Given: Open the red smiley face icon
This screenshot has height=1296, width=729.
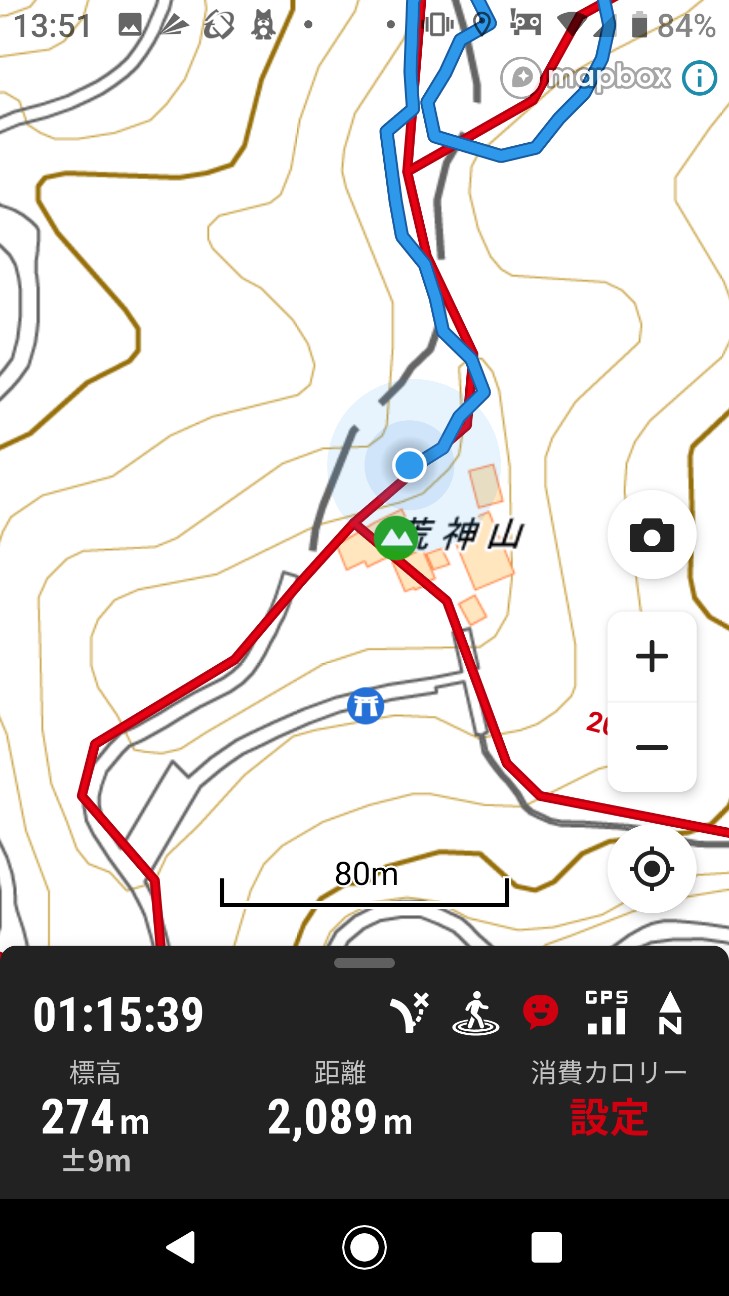Looking at the screenshot, I should [541, 1013].
